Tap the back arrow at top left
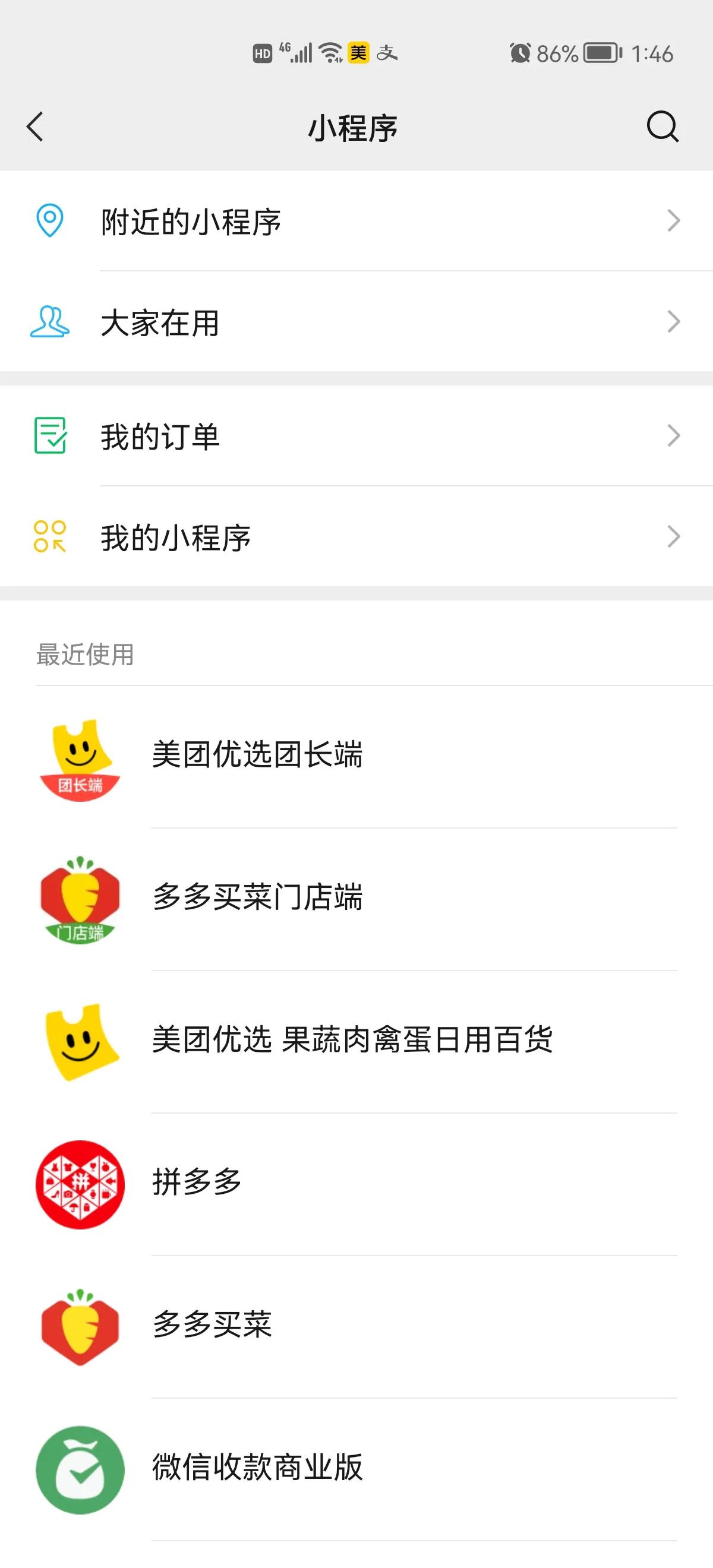Screen dimensions: 713x1568 point(34,127)
